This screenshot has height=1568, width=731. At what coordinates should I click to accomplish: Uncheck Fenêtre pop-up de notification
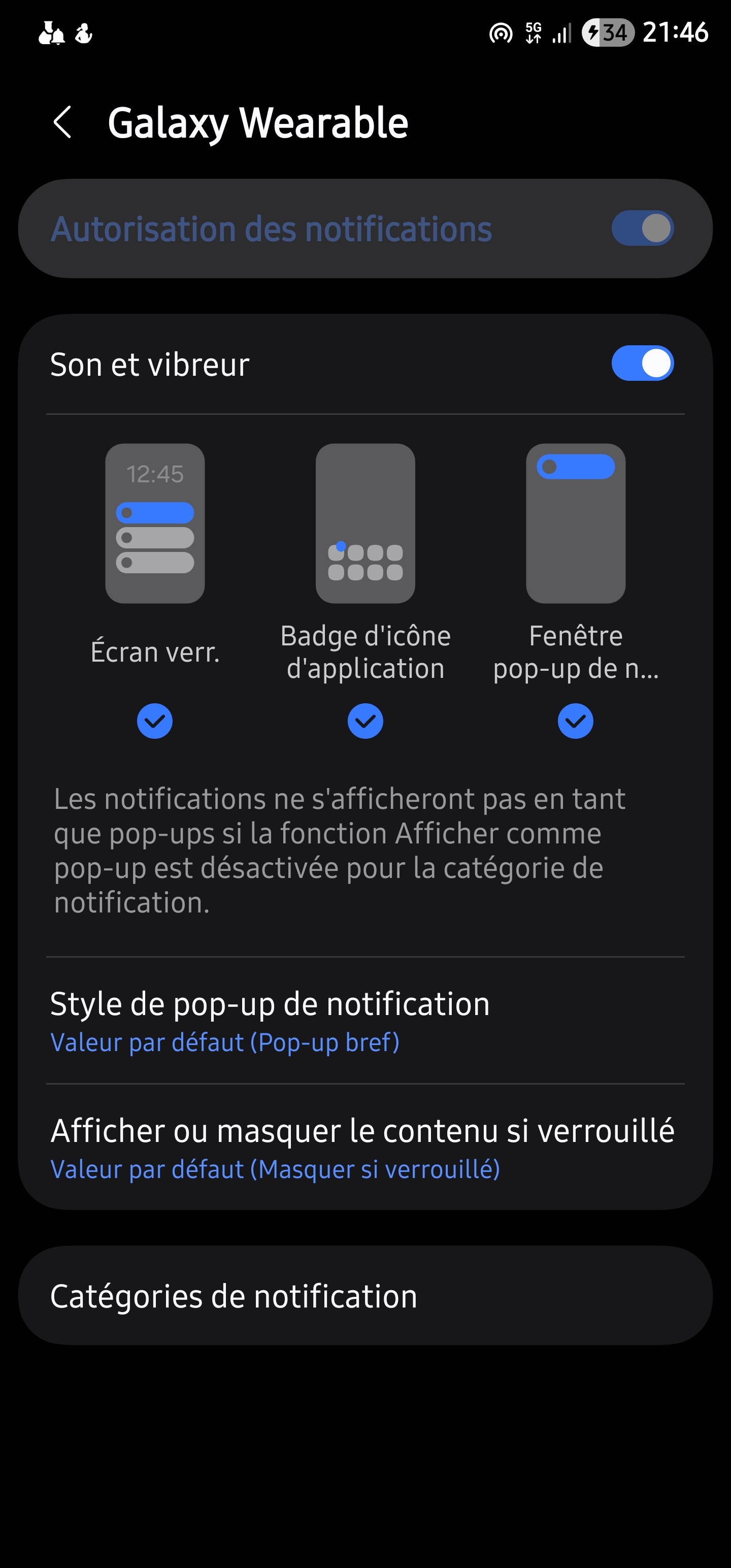tap(575, 722)
